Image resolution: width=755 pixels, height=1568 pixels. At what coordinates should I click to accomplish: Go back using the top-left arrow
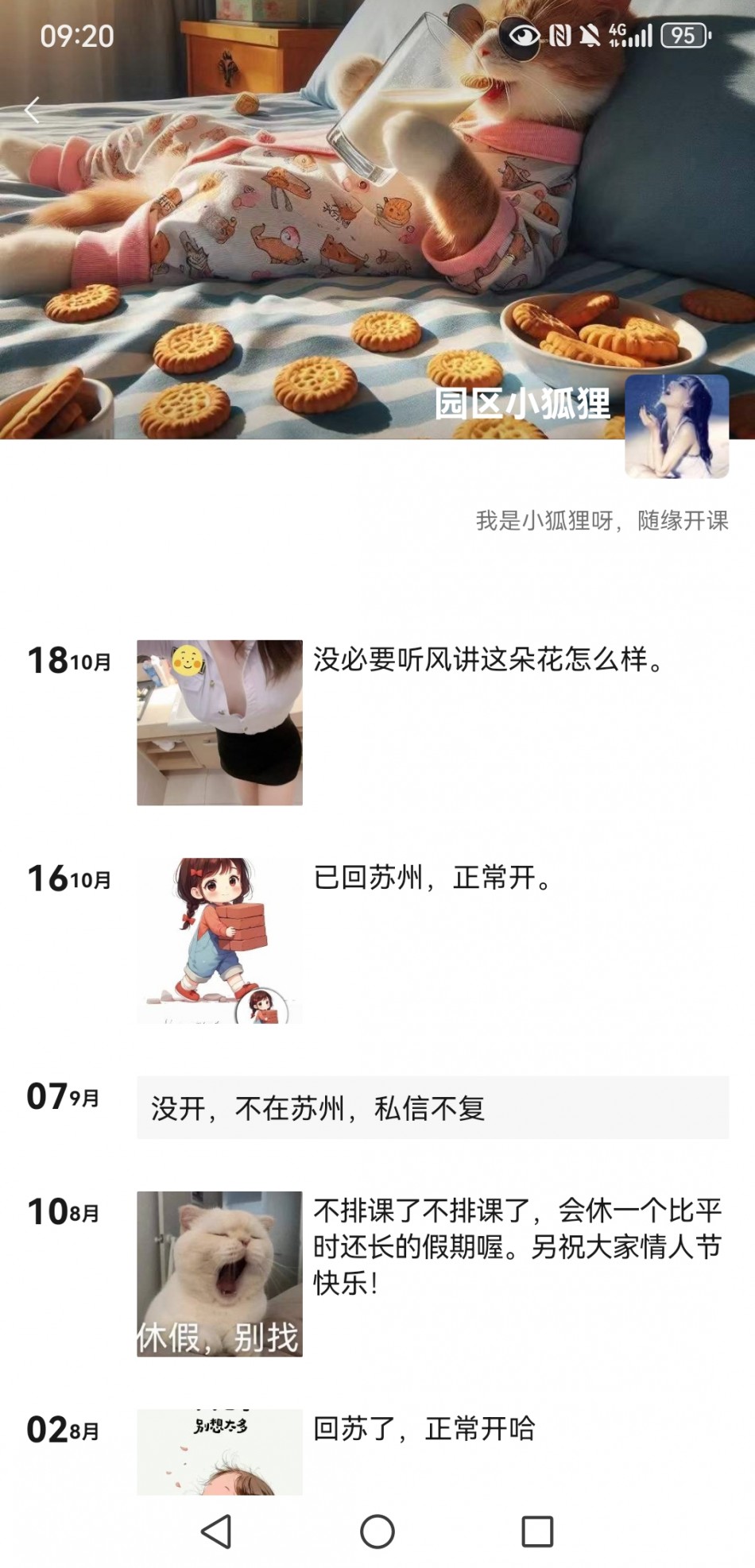[33, 110]
